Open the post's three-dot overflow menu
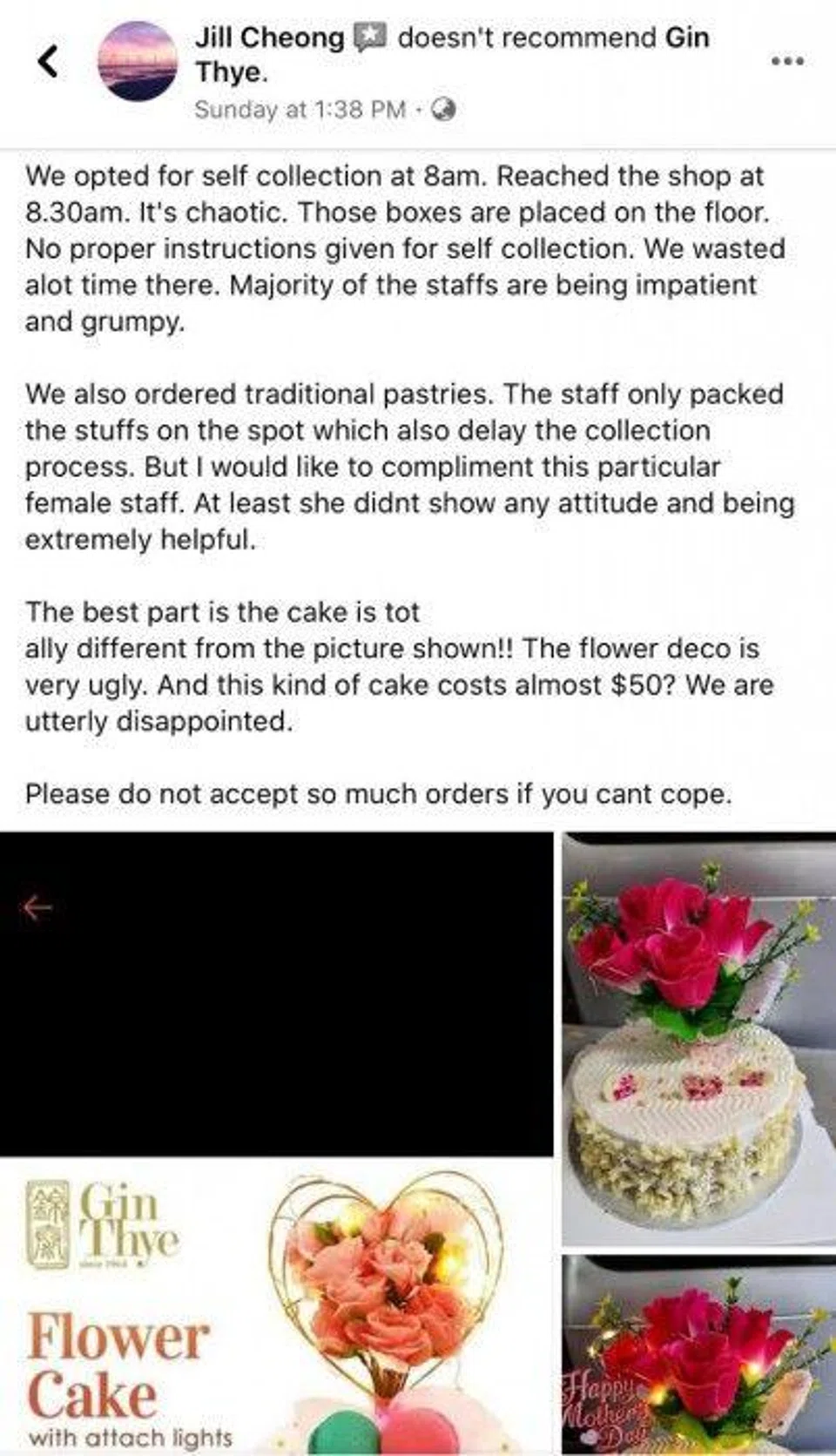836x1456 pixels. click(x=787, y=61)
